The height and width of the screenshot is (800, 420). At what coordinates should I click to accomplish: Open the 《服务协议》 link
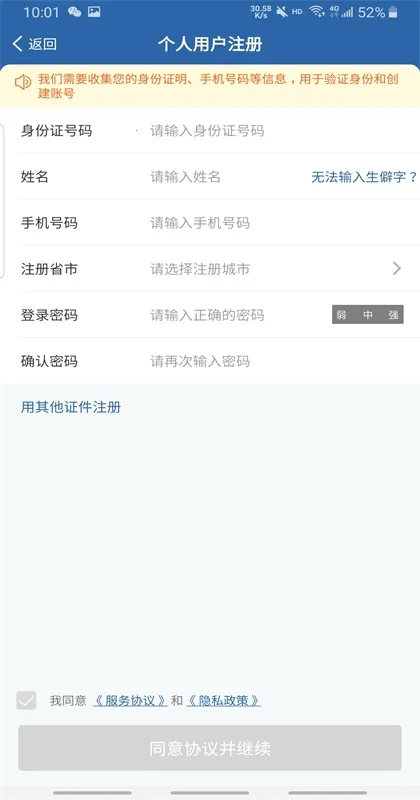pos(130,701)
